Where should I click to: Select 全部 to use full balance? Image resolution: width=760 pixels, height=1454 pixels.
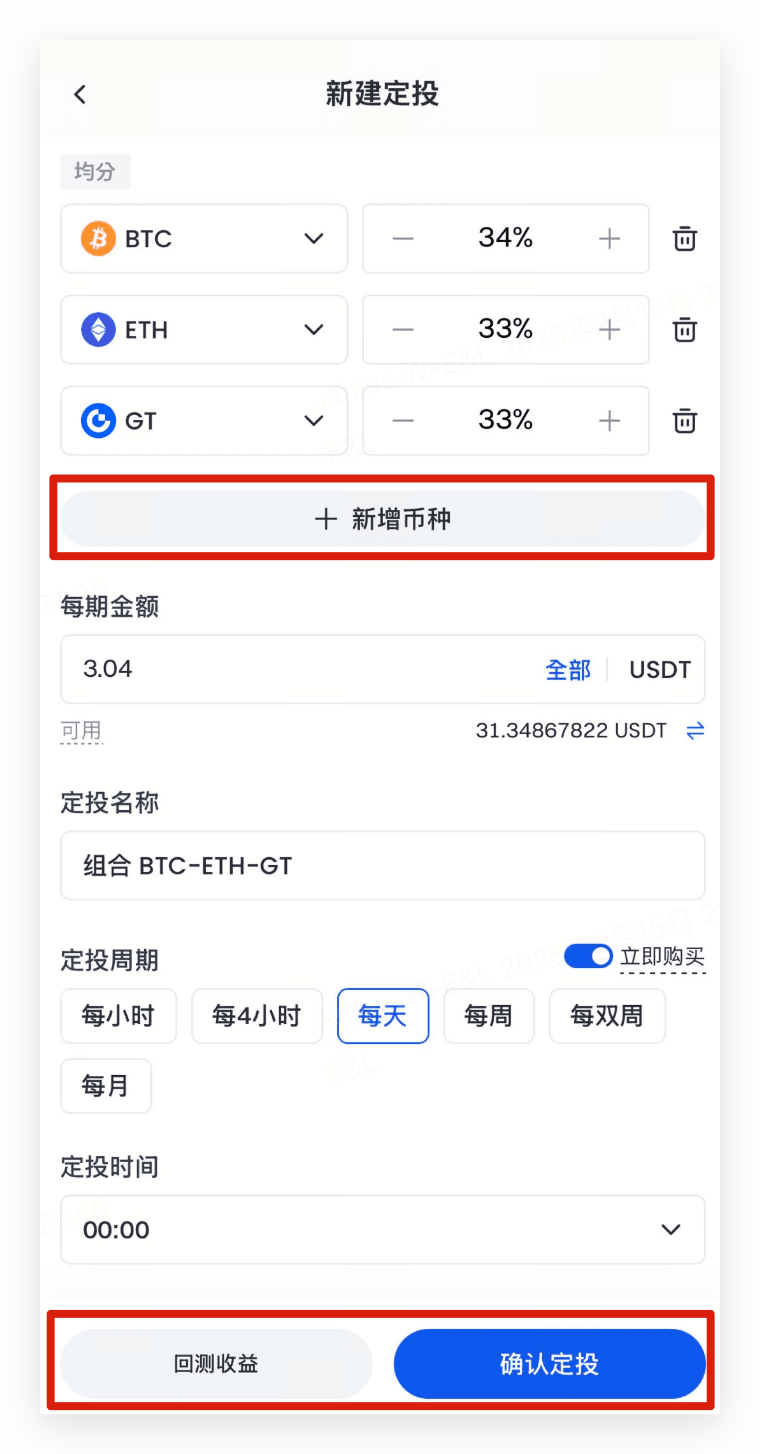coord(567,670)
